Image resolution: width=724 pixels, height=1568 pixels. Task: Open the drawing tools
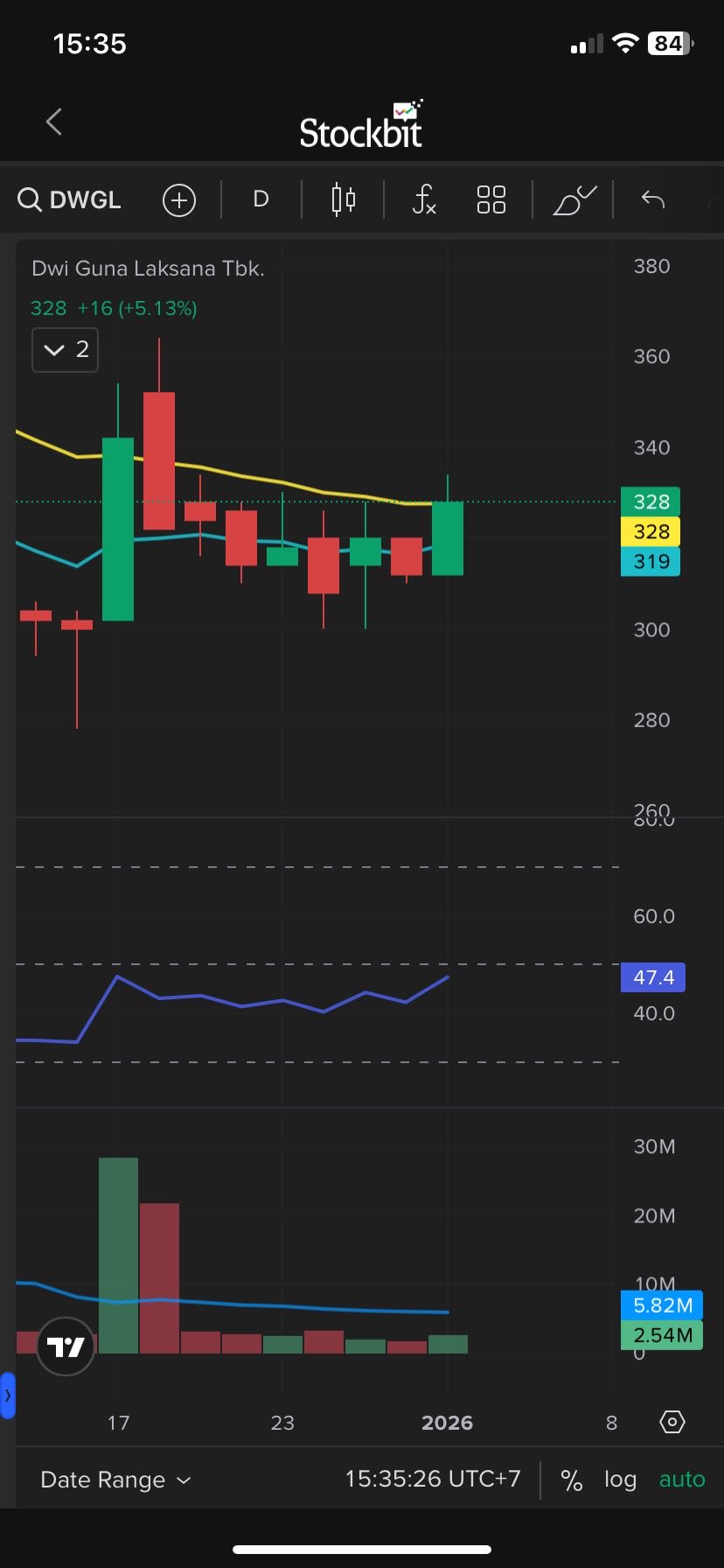point(574,200)
